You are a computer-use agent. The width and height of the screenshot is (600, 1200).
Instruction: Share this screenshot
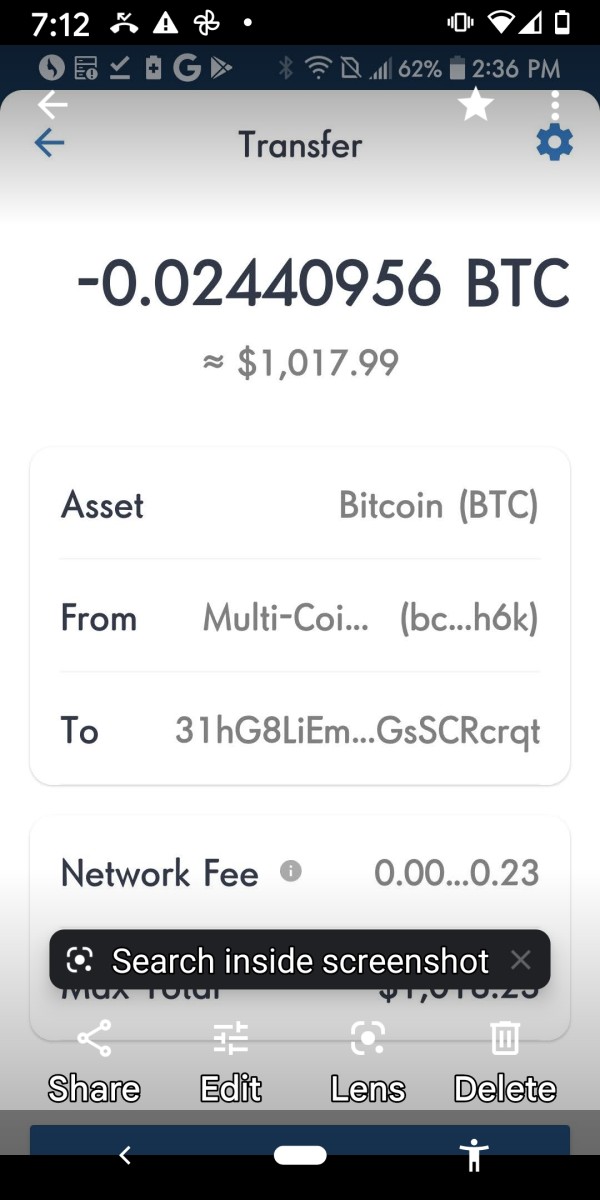tap(94, 1062)
